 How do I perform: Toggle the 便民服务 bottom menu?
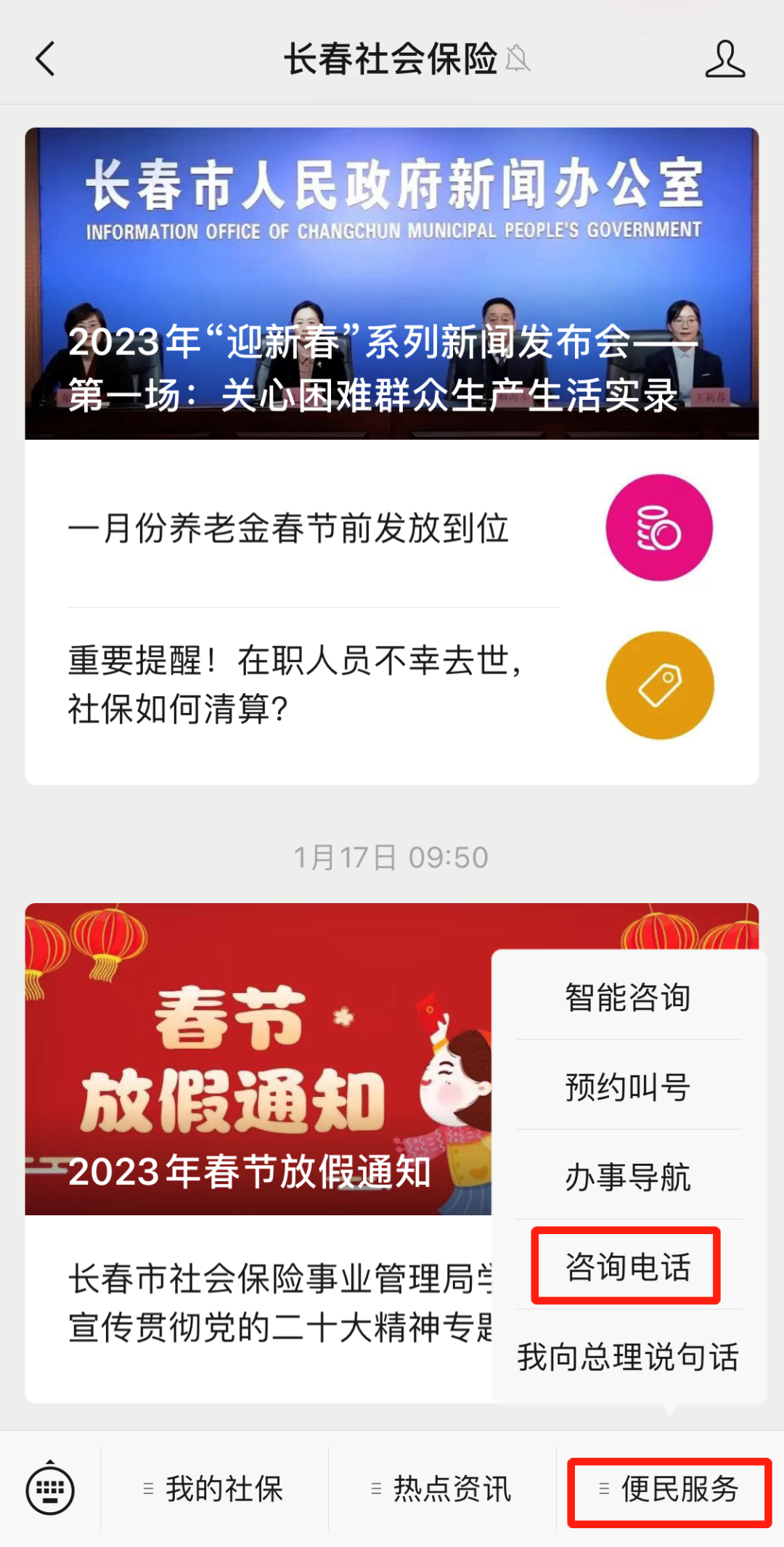(x=669, y=1489)
